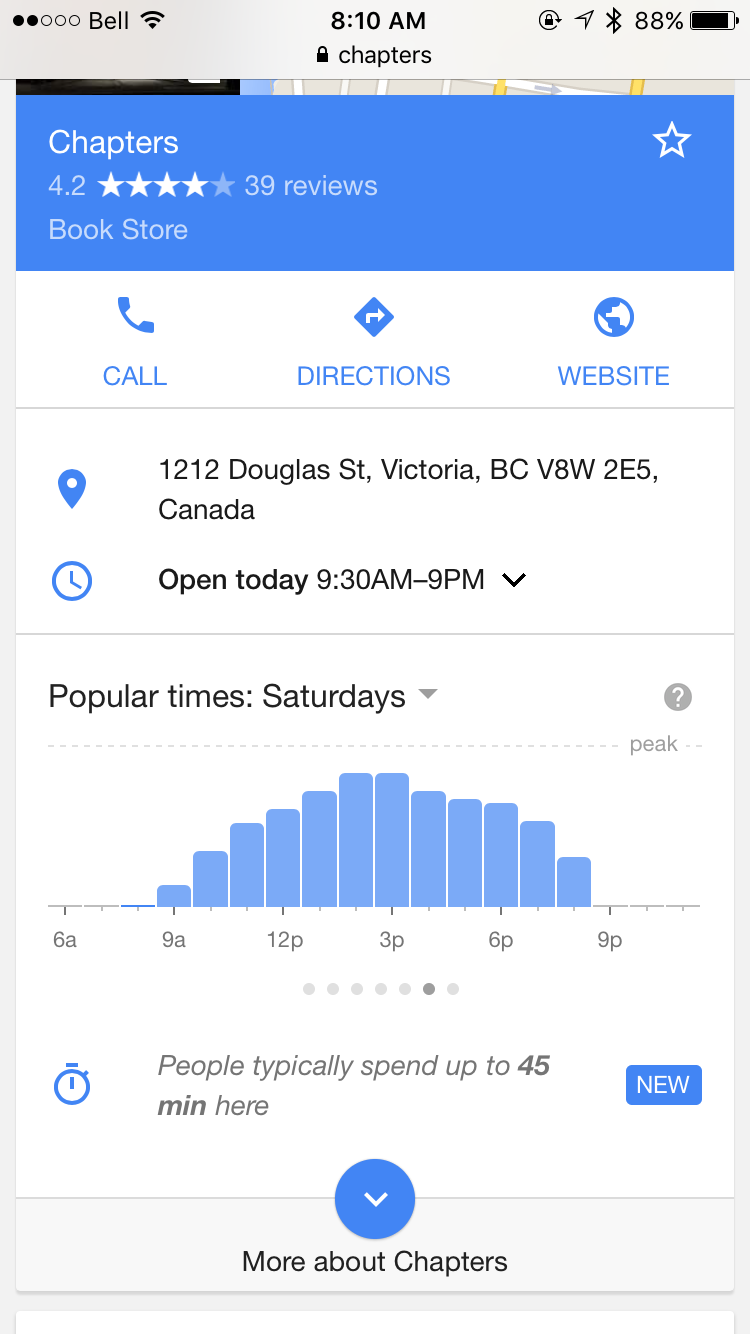
Task: Call the Chapters book store
Action: 135,342
